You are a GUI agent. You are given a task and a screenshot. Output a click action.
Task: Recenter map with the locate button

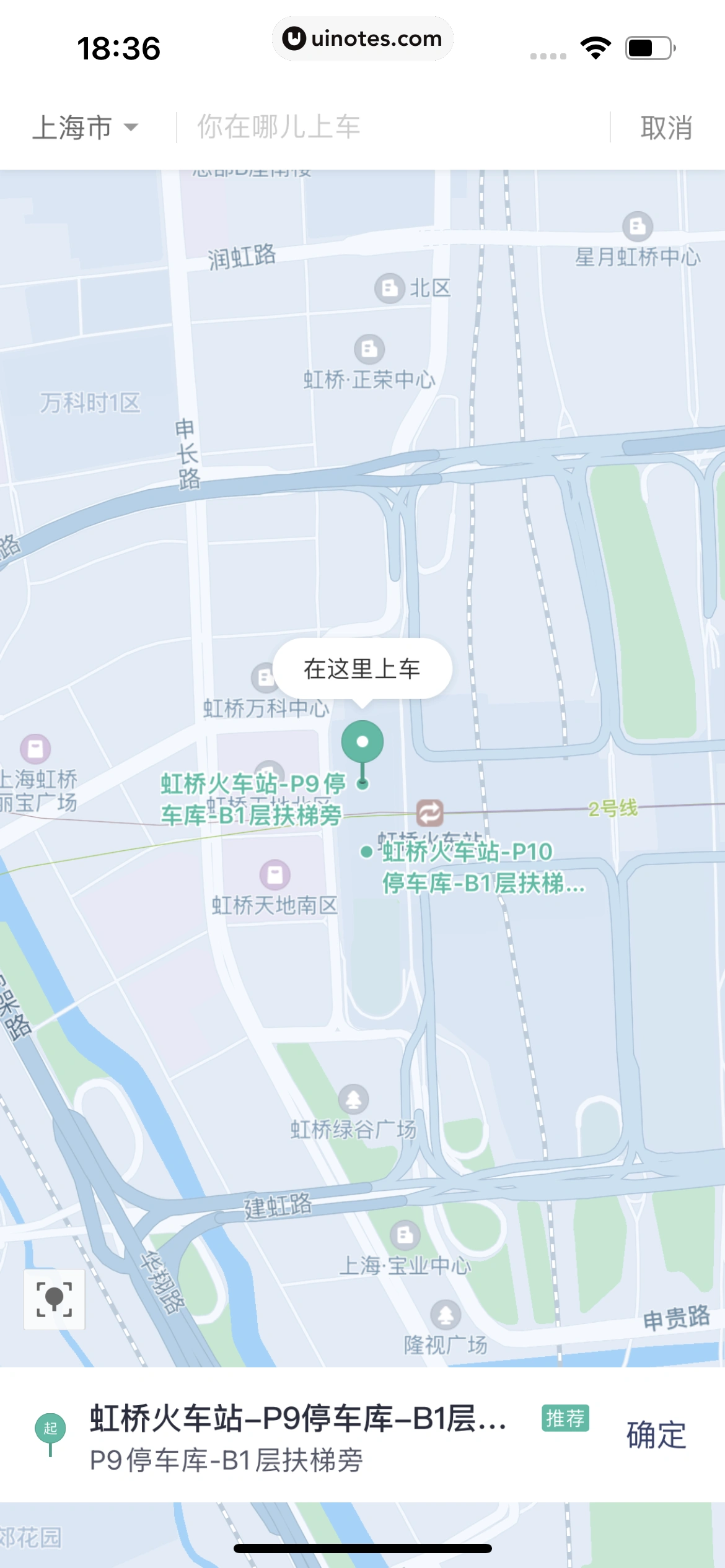pos(55,1299)
